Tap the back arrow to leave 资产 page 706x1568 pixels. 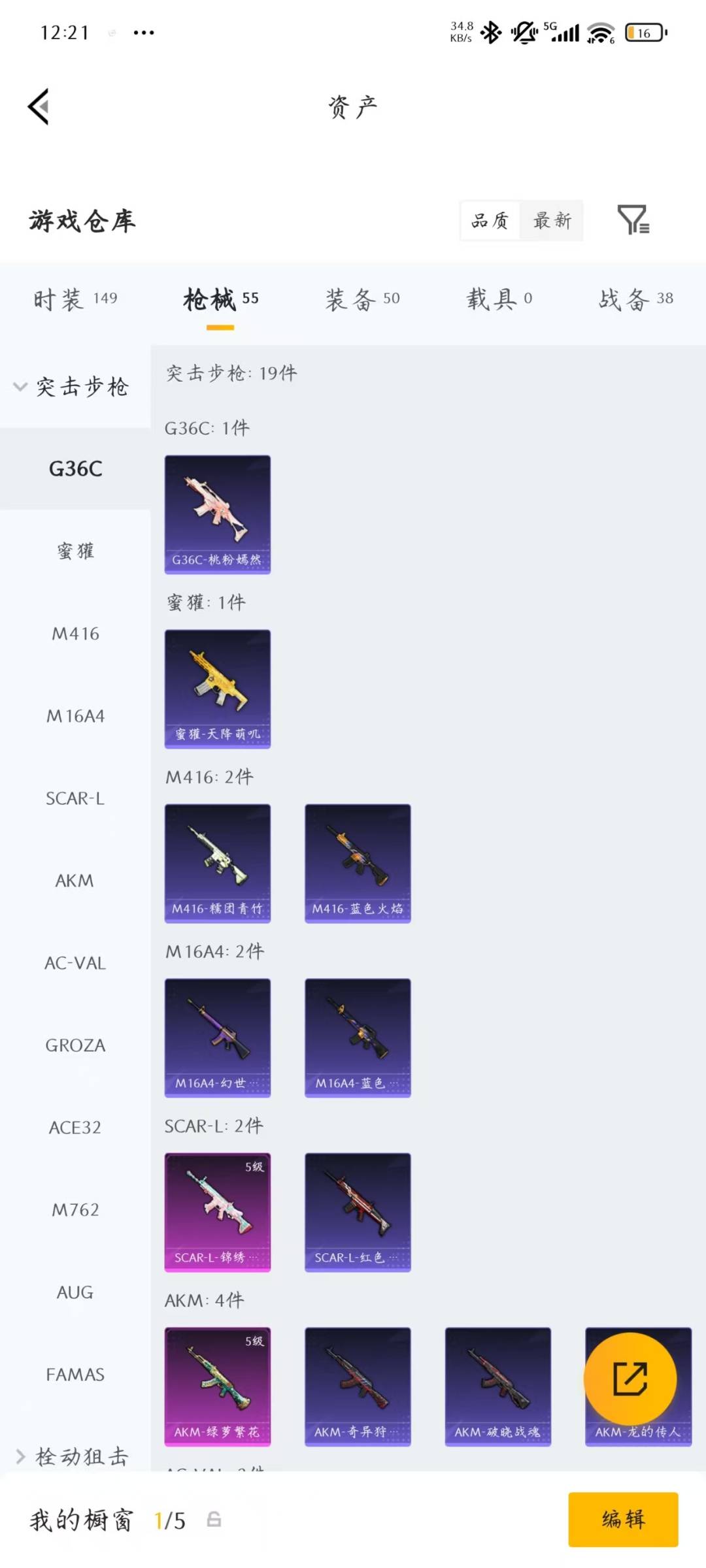point(39,106)
